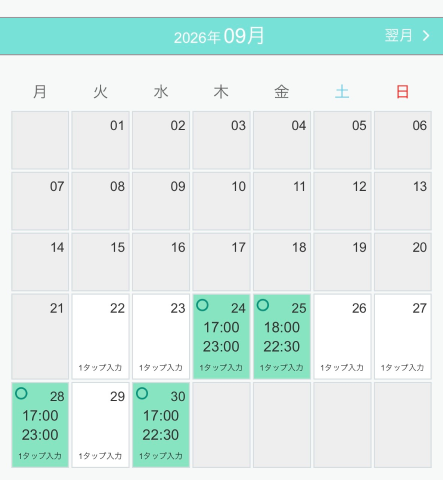Screen dimensions: 443x480
Task: Open the 25th shift 18:00–22:30
Action: coord(282,336)
